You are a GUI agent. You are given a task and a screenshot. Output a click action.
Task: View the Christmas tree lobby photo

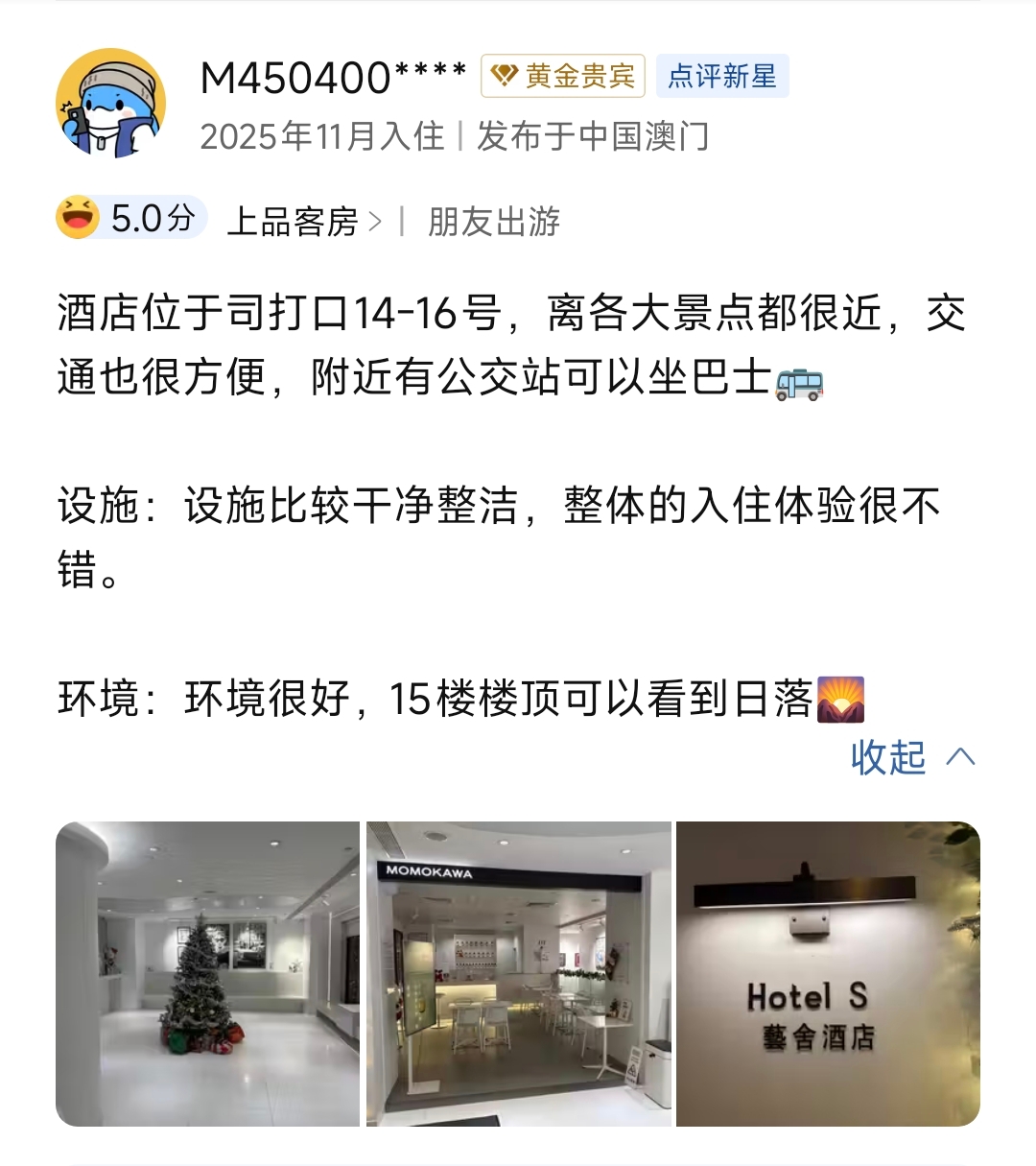tap(207, 973)
